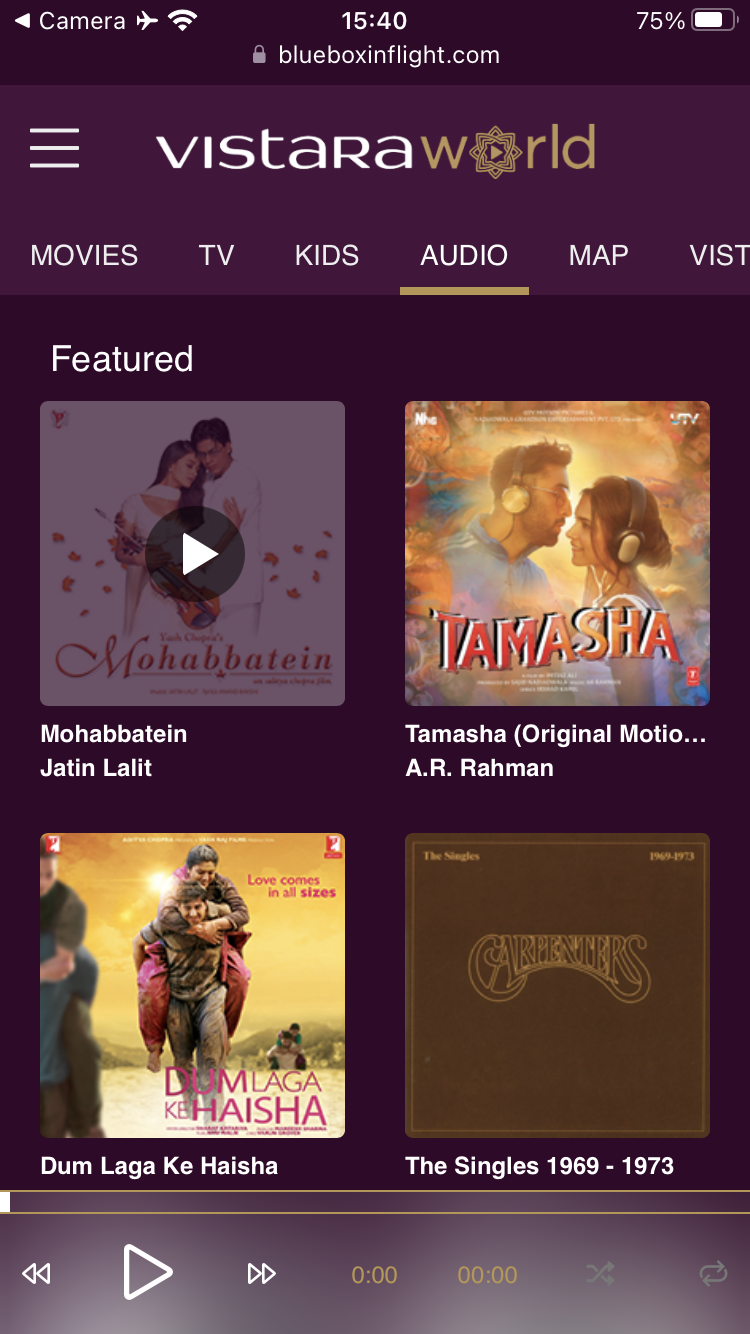Switch to the TV tab
Viewport: 750px width, 1334px height.
pos(216,256)
